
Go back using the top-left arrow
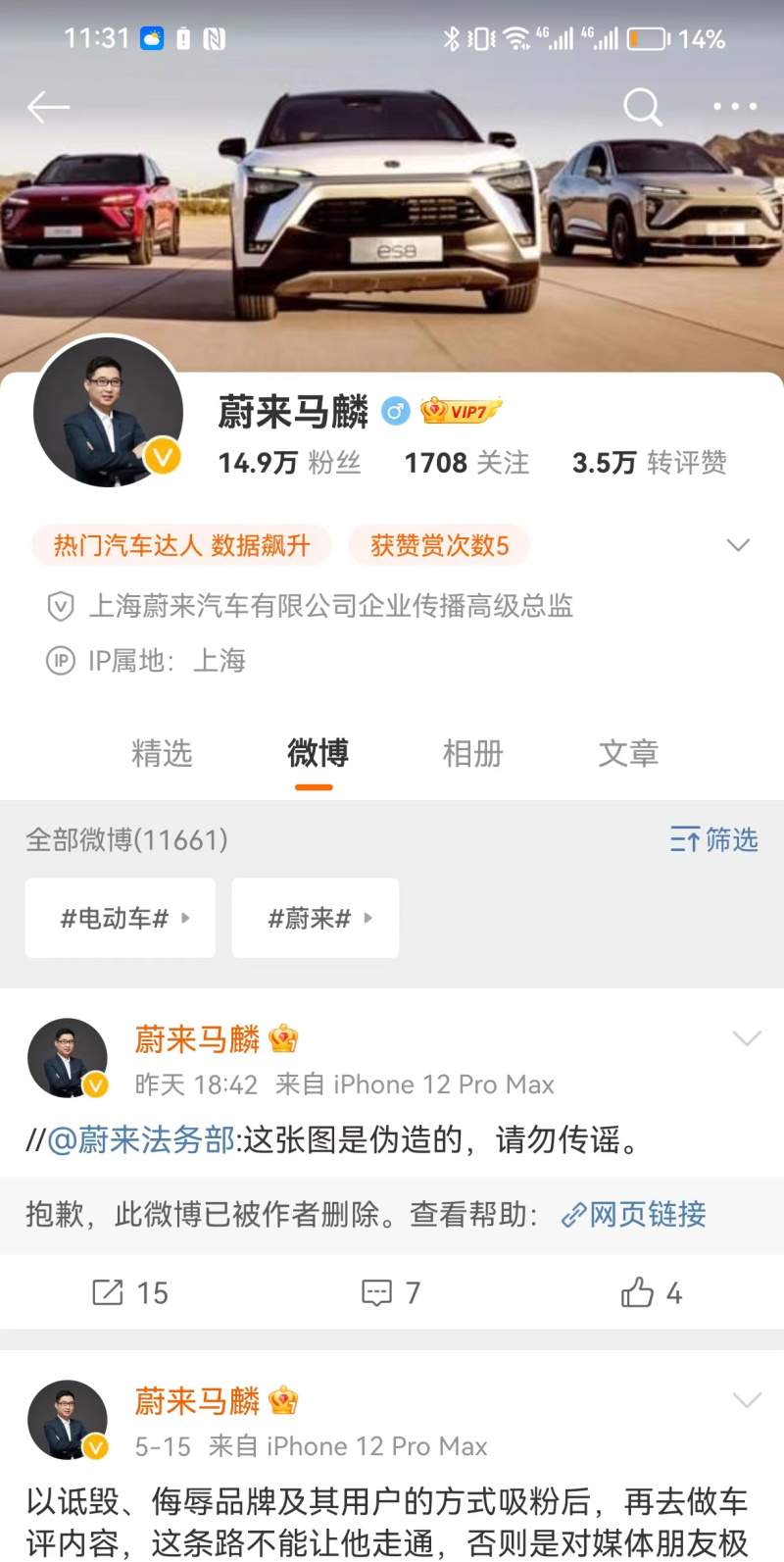click(48, 107)
